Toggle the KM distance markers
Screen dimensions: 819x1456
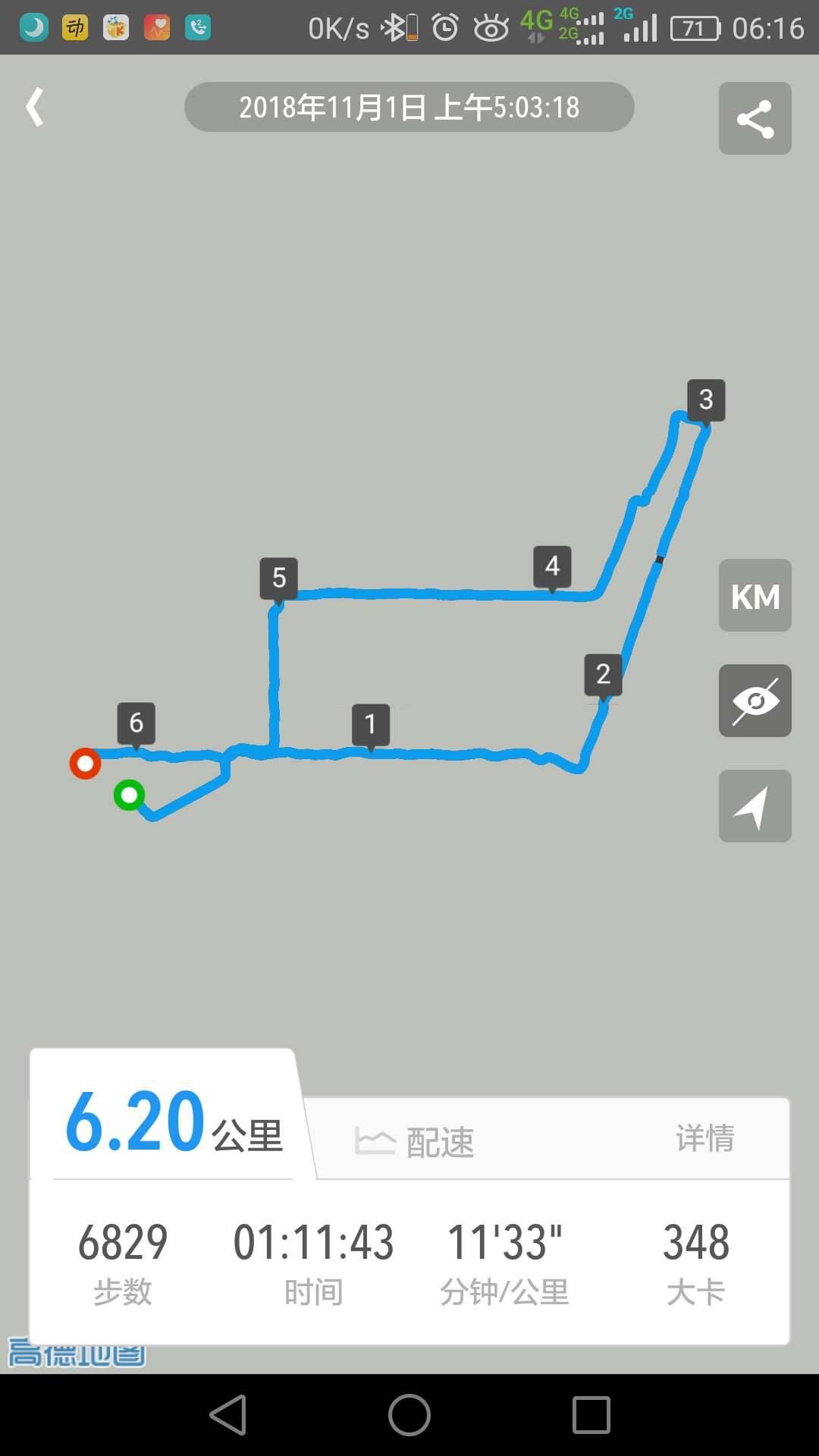(x=755, y=596)
